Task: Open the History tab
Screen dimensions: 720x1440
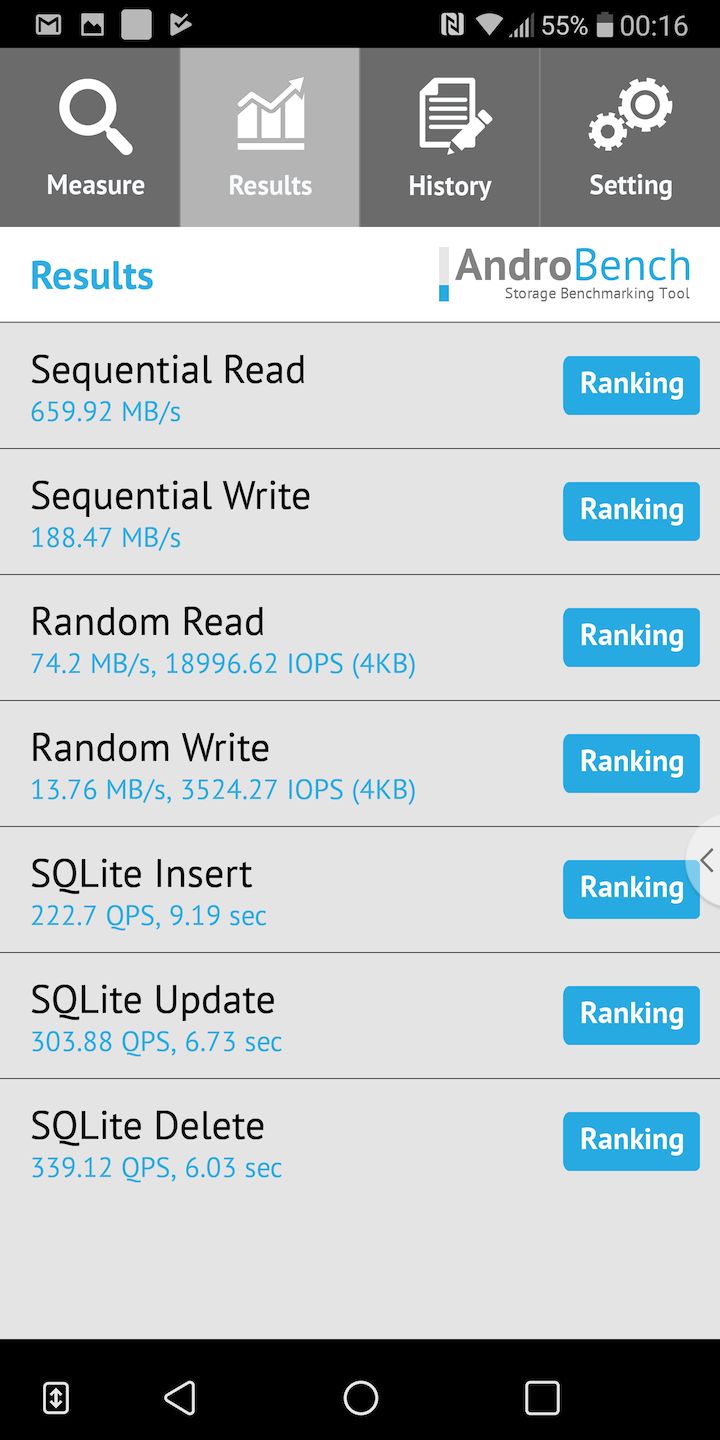Action: pos(450,138)
